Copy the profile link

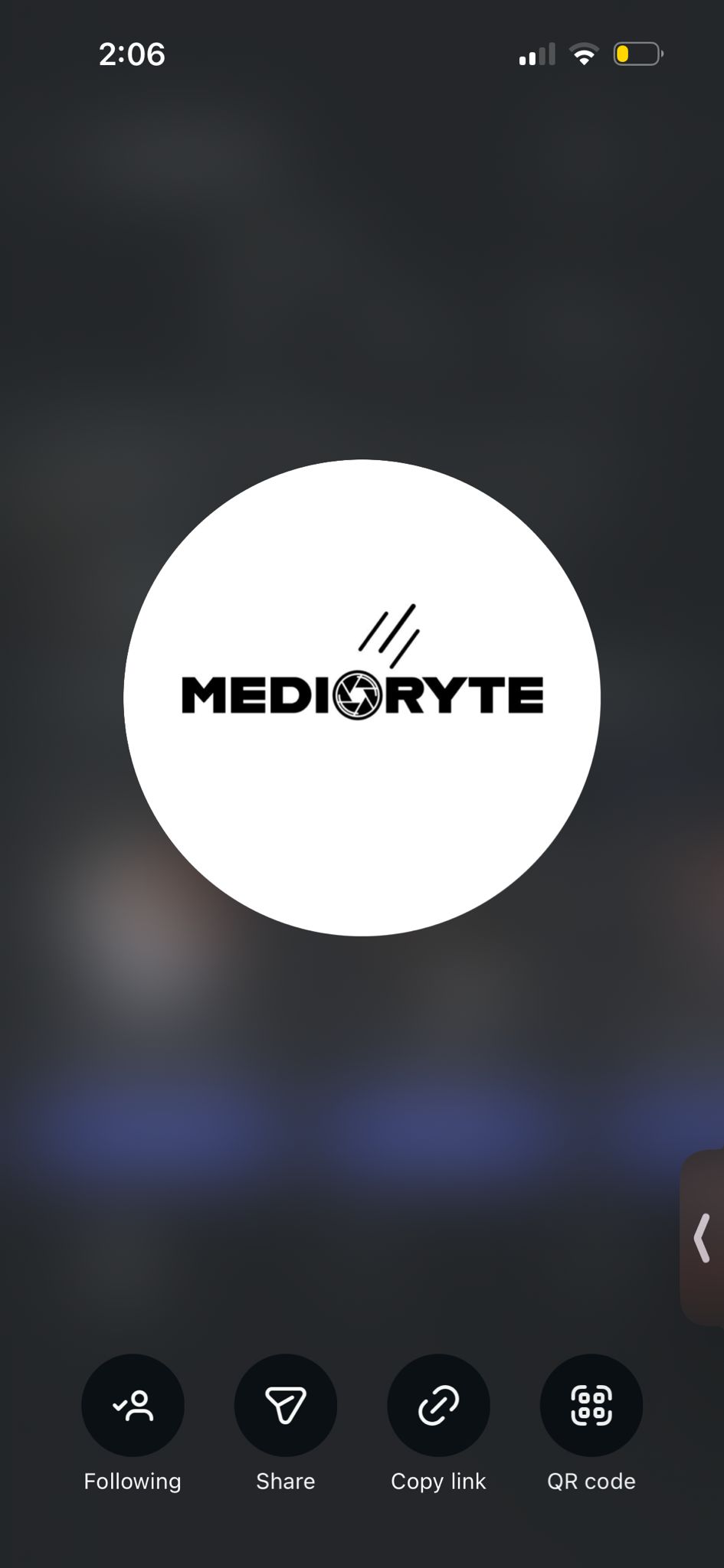tap(438, 1405)
